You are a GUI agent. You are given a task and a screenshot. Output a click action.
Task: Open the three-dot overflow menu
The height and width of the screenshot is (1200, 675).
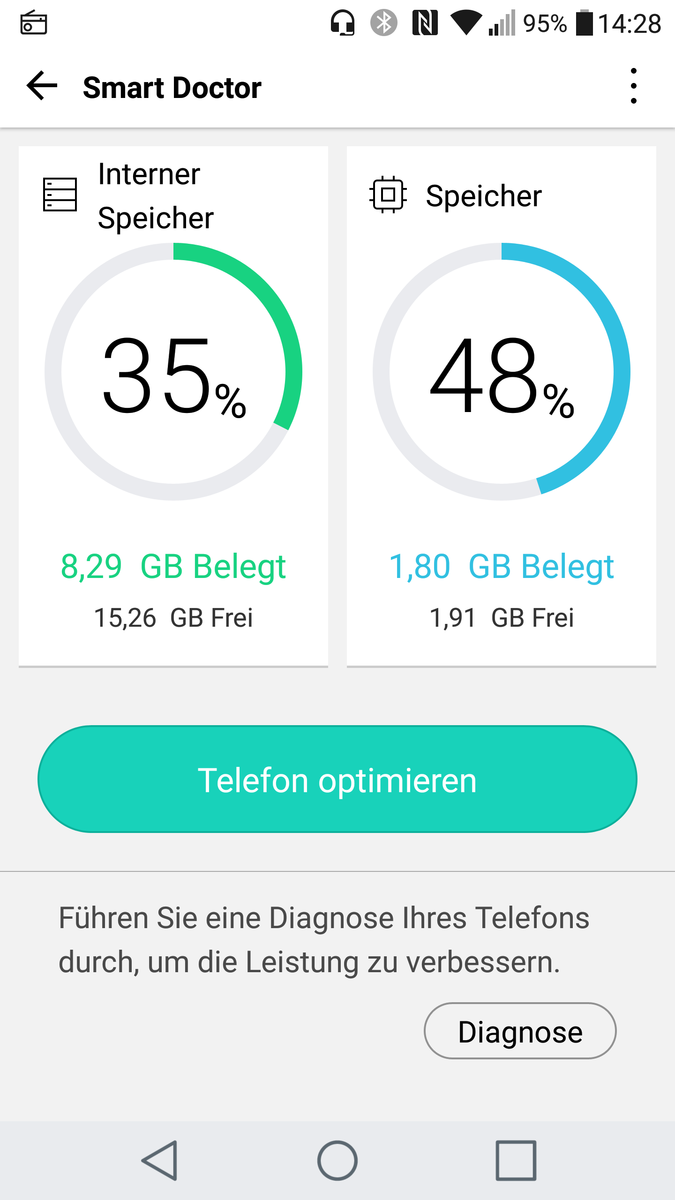(634, 87)
